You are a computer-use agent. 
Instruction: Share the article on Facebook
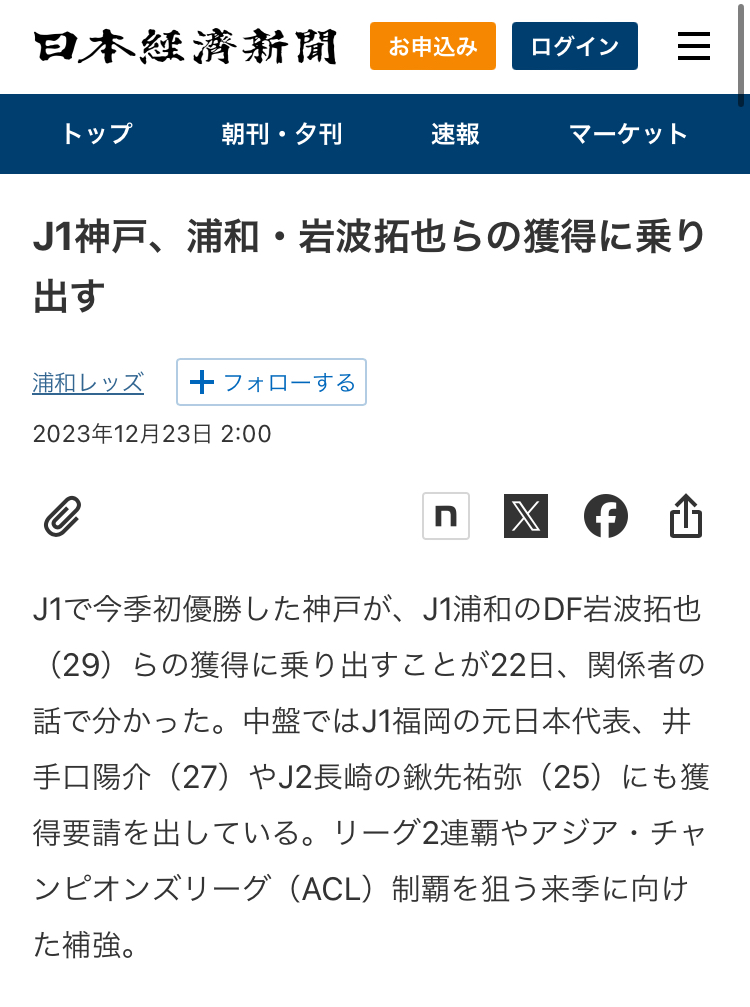(606, 516)
